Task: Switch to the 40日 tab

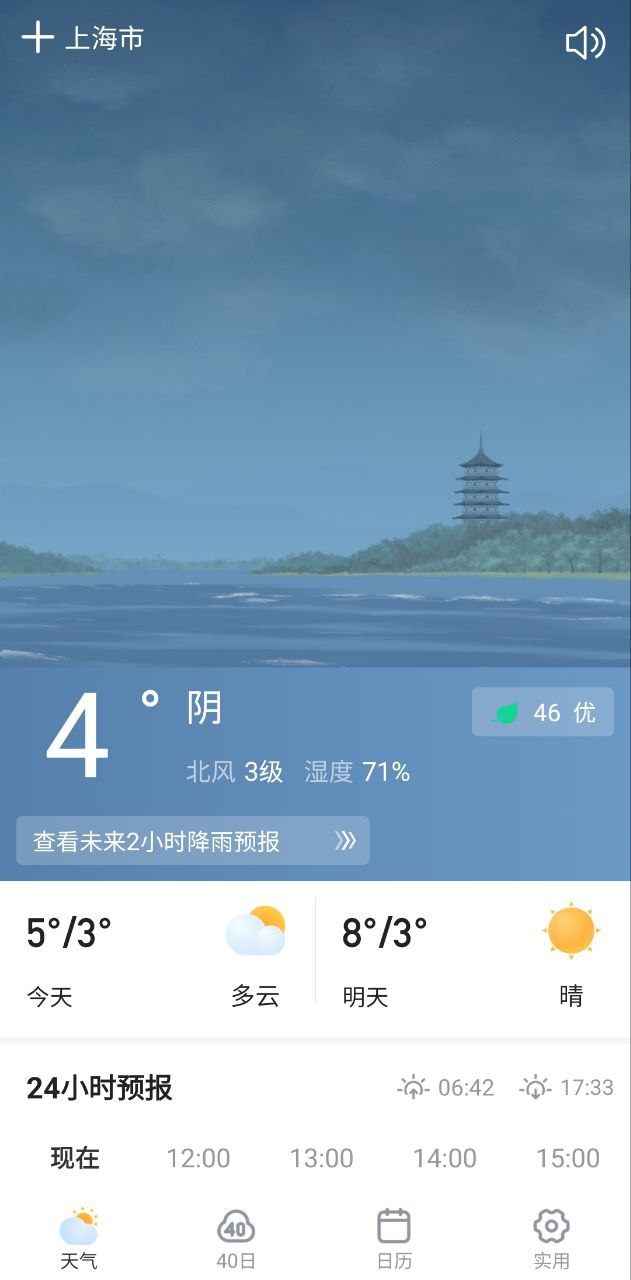Action: click(x=236, y=1238)
